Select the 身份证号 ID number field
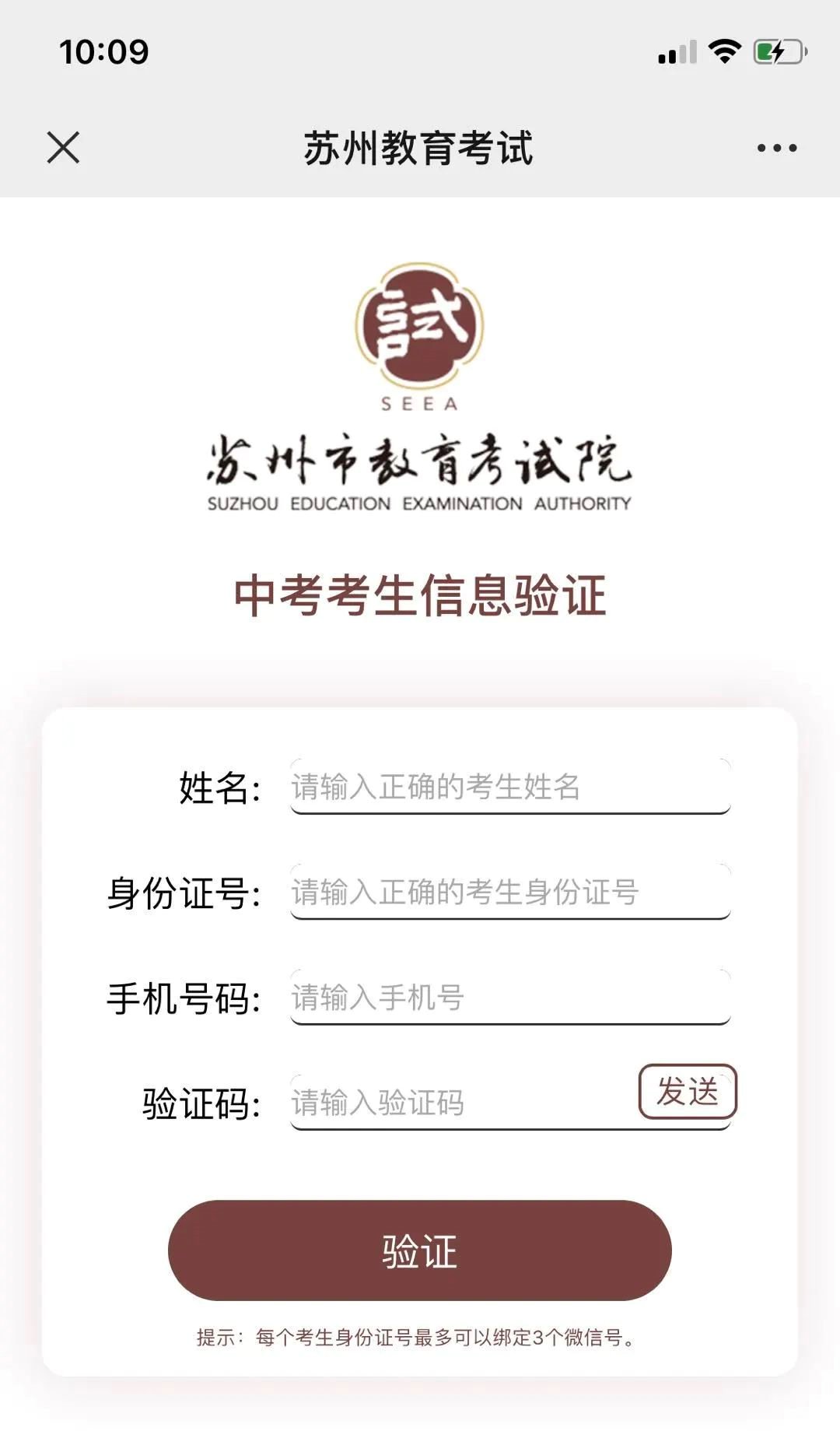This screenshot has height=1431, width=840. coord(509,892)
